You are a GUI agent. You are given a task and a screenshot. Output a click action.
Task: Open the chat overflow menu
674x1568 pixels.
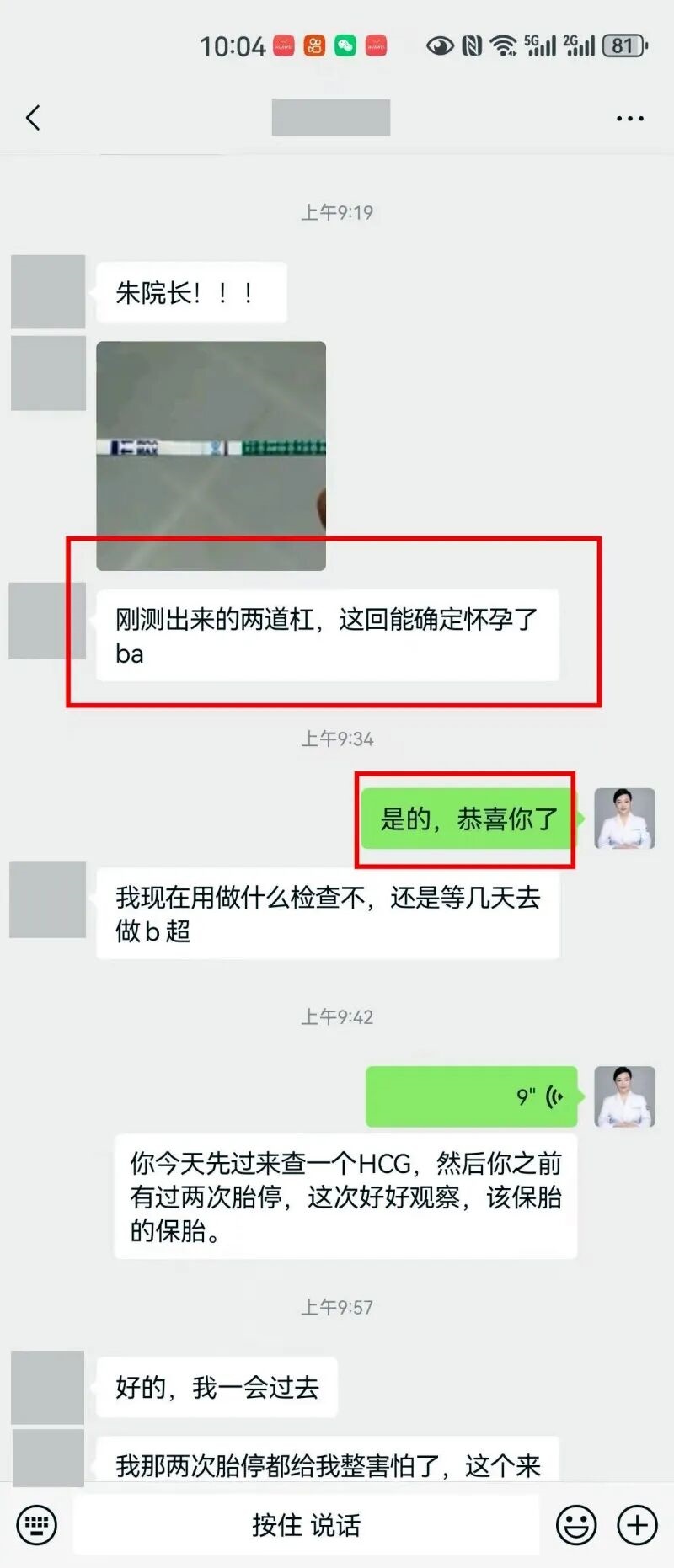click(x=629, y=119)
